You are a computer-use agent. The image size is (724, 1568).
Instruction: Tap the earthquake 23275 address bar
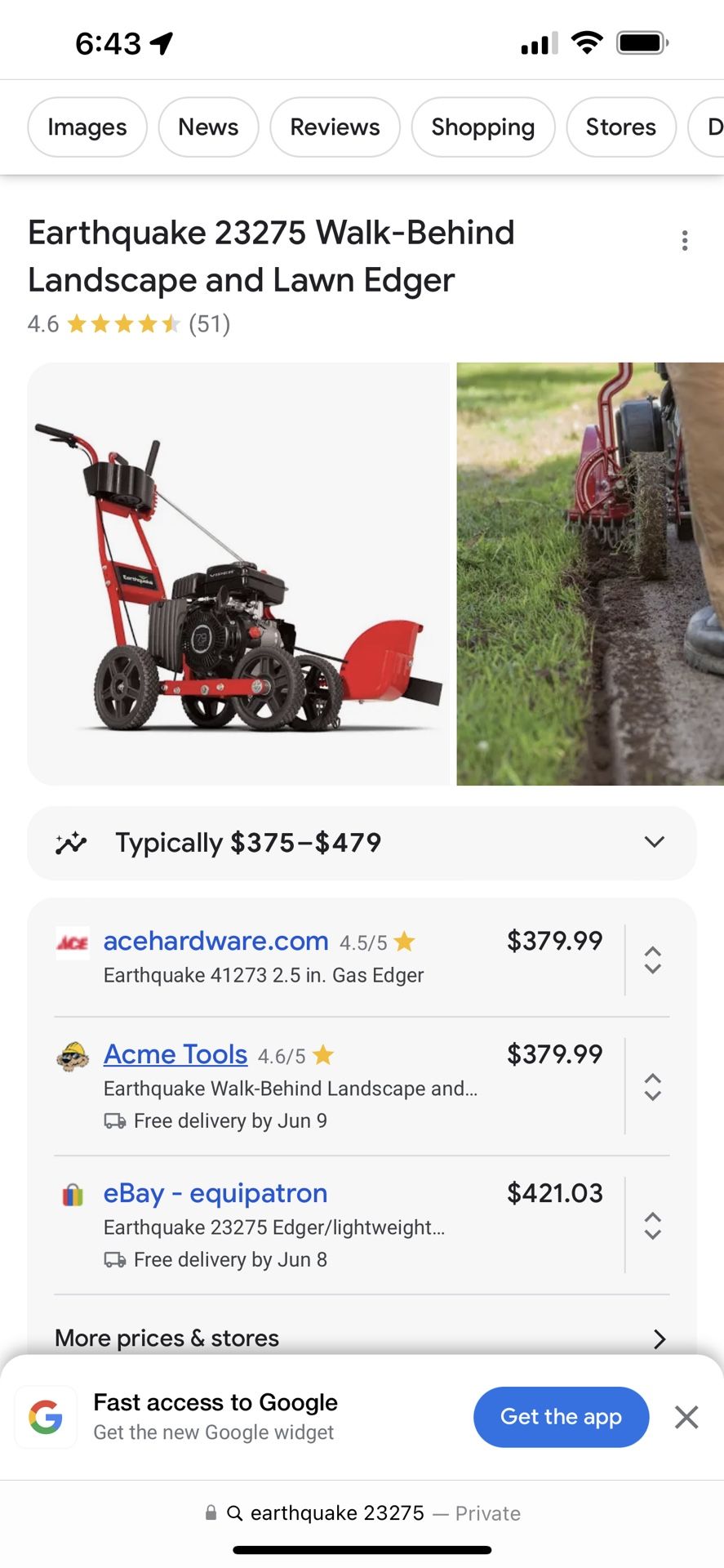[x=362, y=1513]
